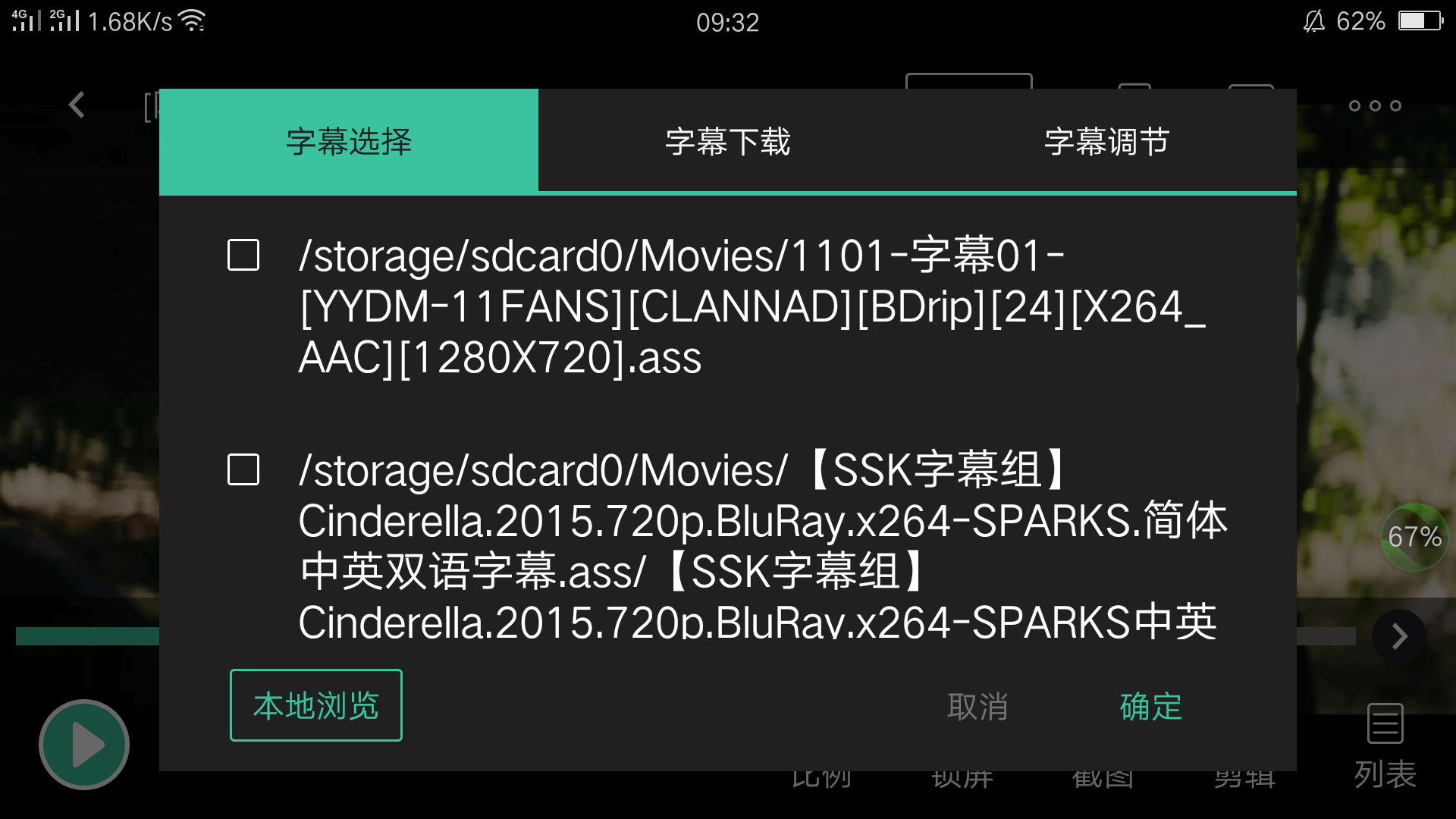The height and width of the screenshot is (819, 1456).
Task: Check the CLANNAD .ass subtitle file
Action: [243, 256]
